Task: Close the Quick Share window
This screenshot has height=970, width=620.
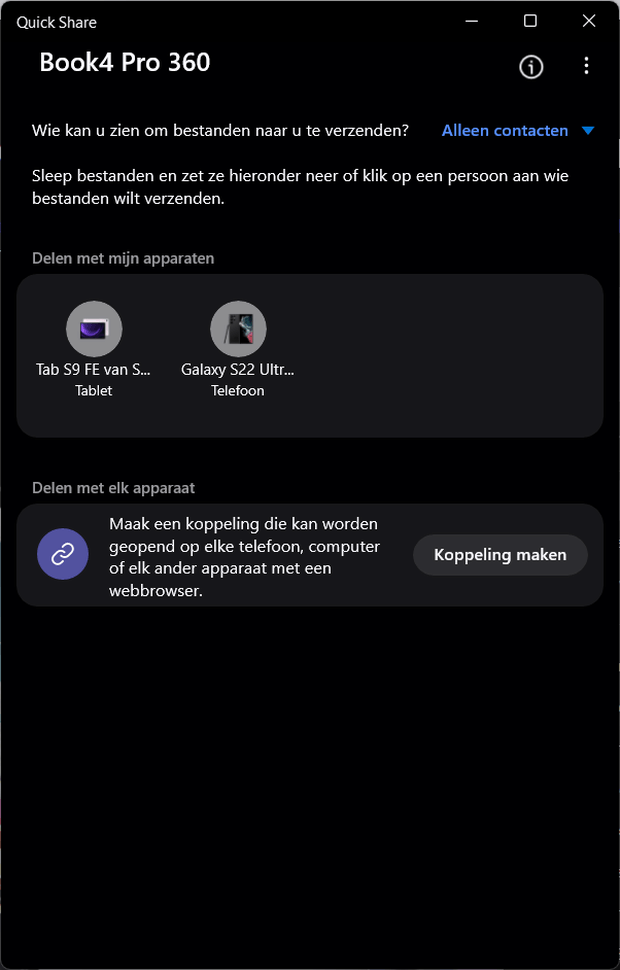Action: 589,21
